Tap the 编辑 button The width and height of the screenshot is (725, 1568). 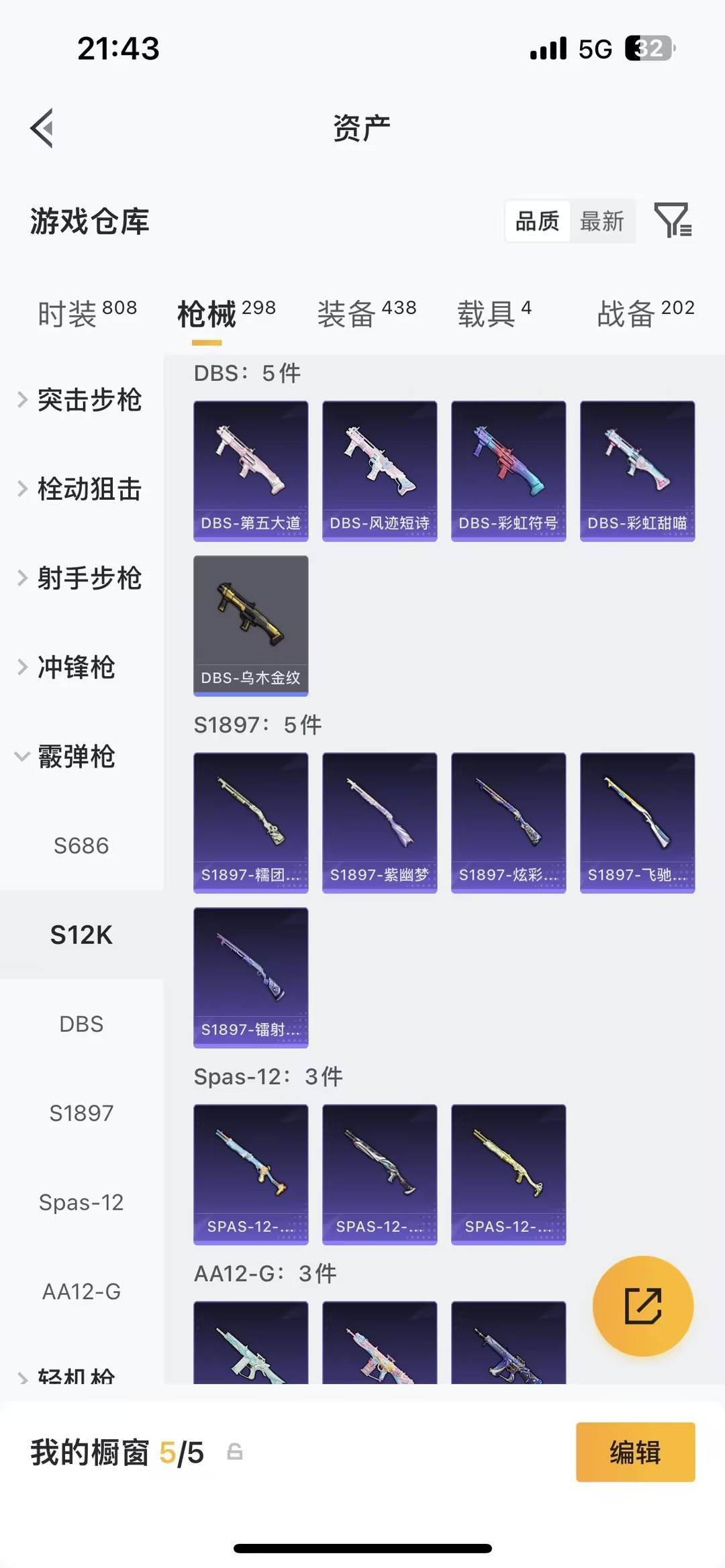(x=634, y=1453)
